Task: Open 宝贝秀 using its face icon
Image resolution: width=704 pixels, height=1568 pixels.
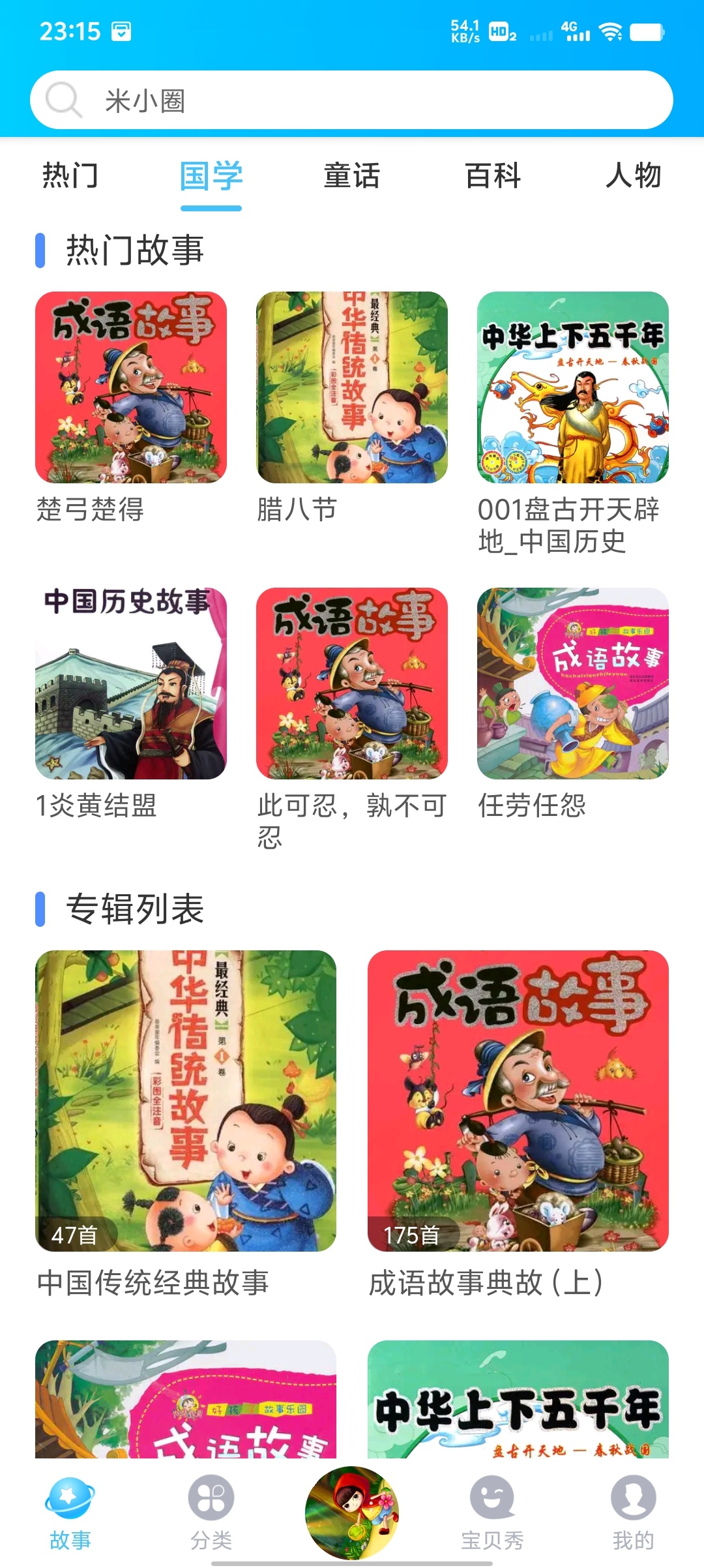Action: [493, 1494]
